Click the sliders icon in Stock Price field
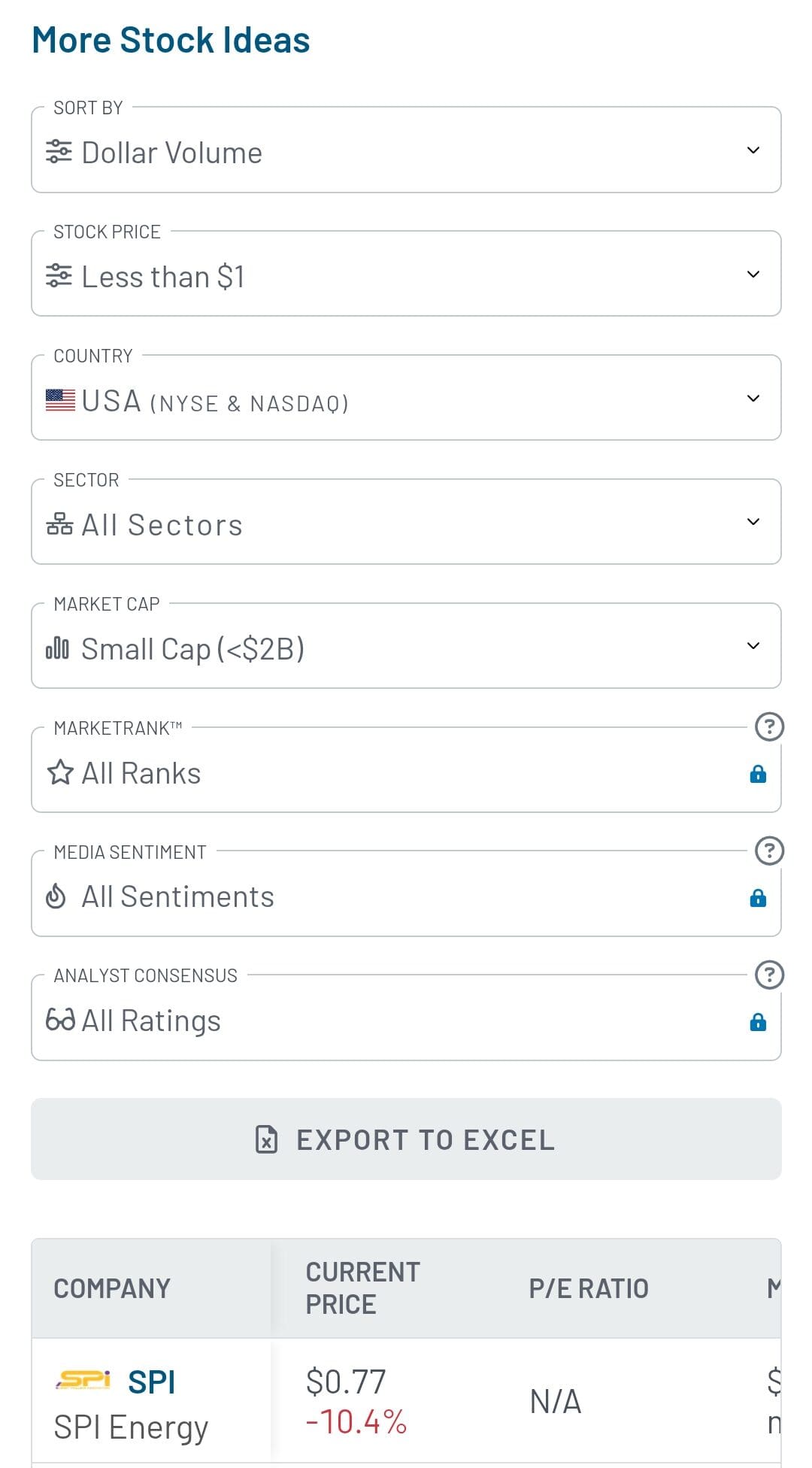The width and height of the screenshot is (812, 1468). point(59,274)
